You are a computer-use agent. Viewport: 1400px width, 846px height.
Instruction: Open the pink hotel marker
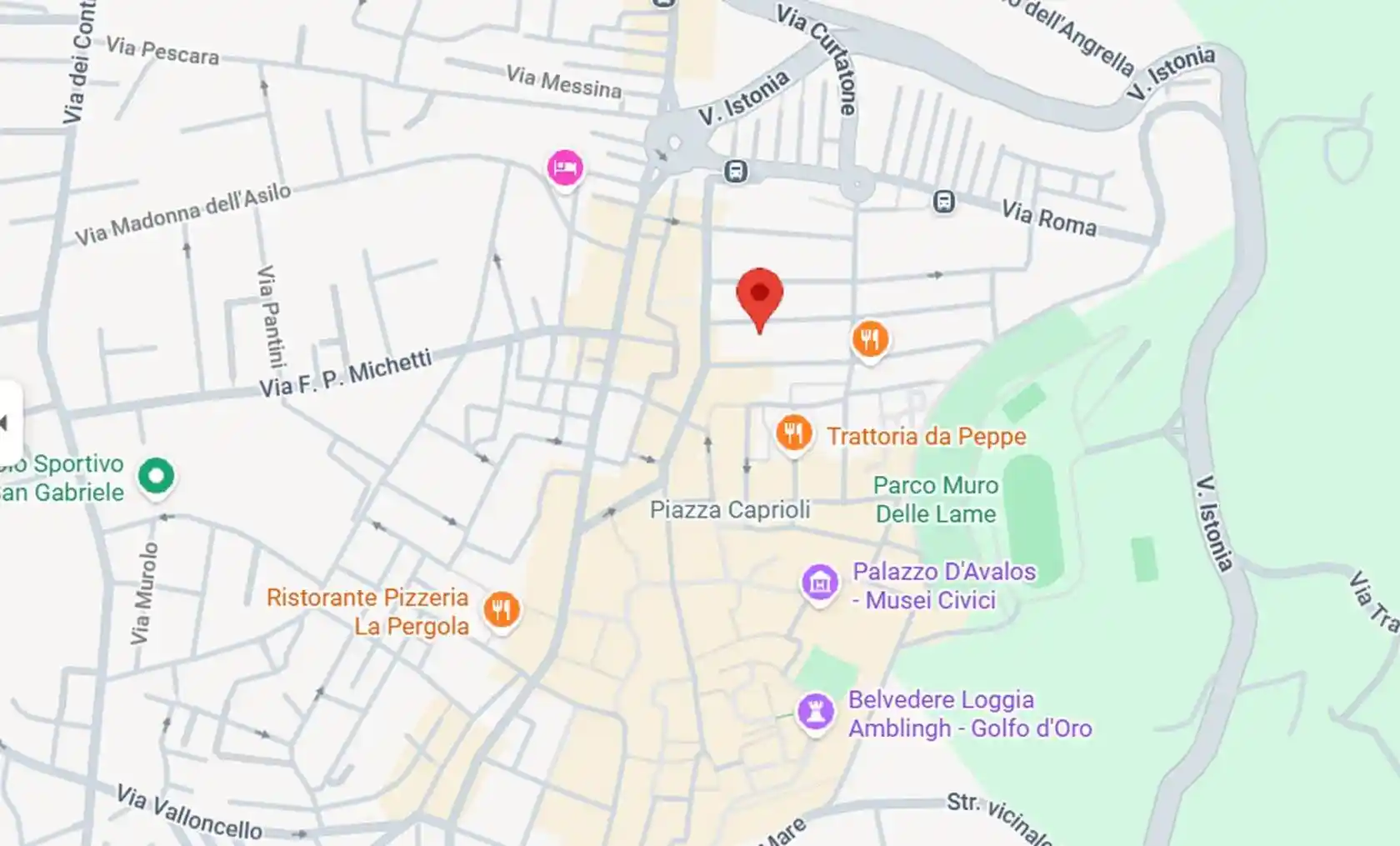click(x=565, y=168)
